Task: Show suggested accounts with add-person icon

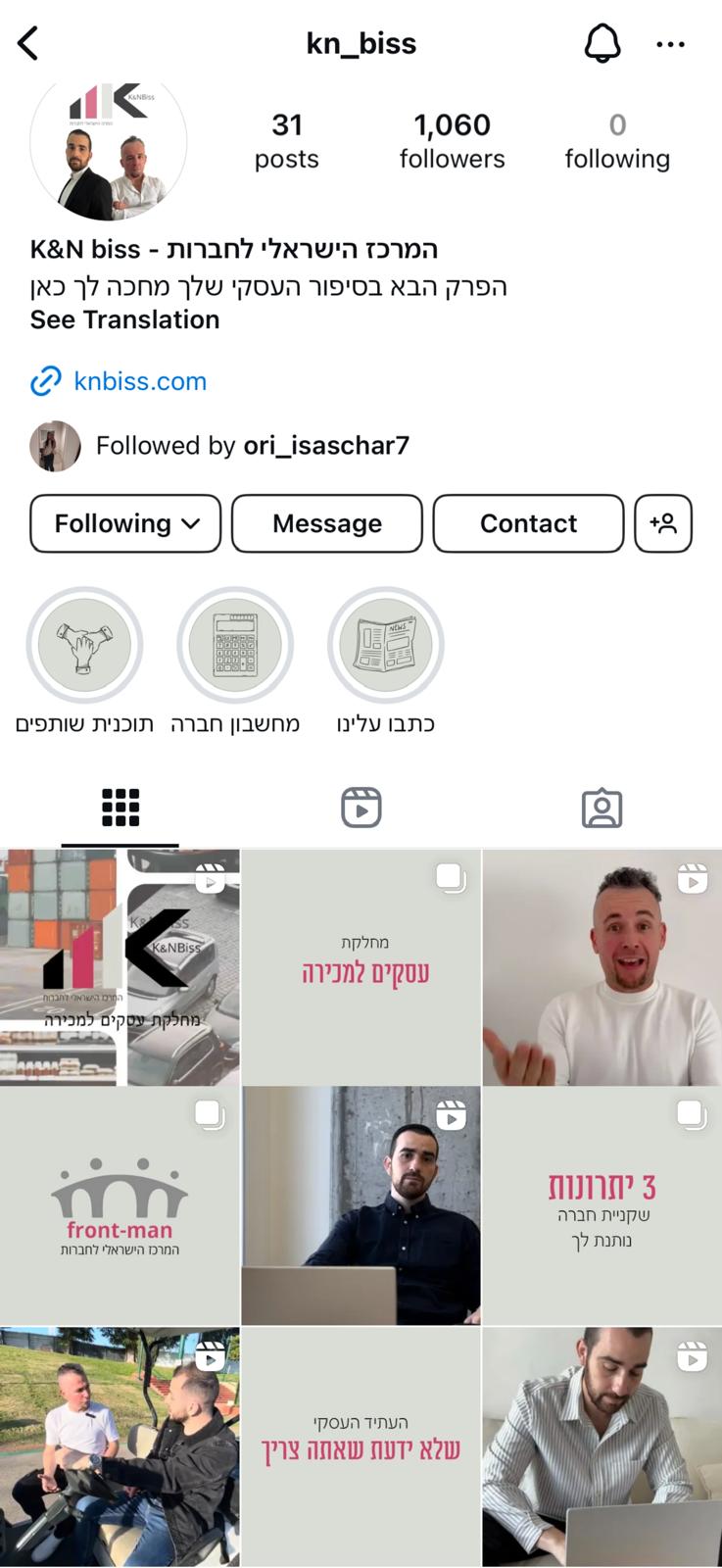Action: 663,523
